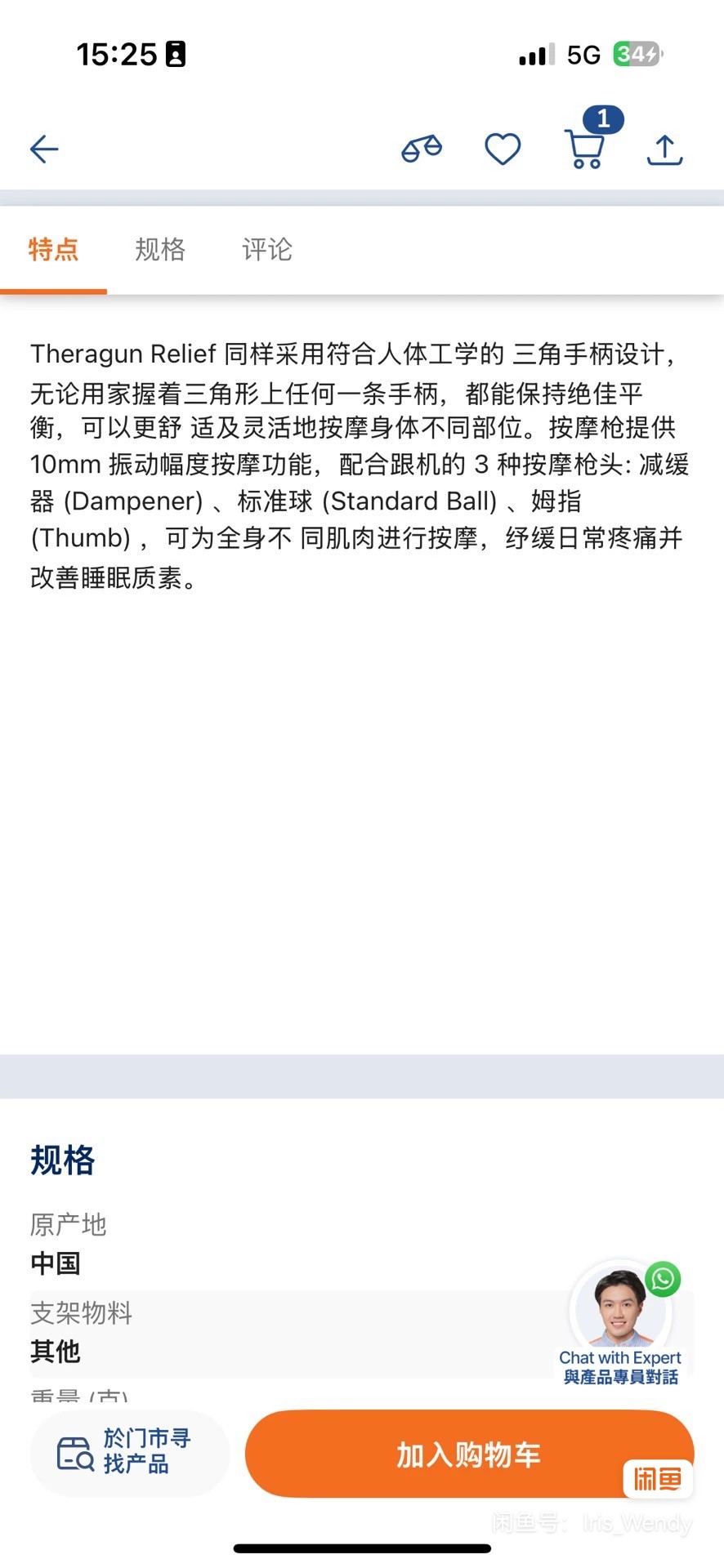724x1568 pixels.
Task: Switch to the 规格 tab
Action: coord(160,249)
